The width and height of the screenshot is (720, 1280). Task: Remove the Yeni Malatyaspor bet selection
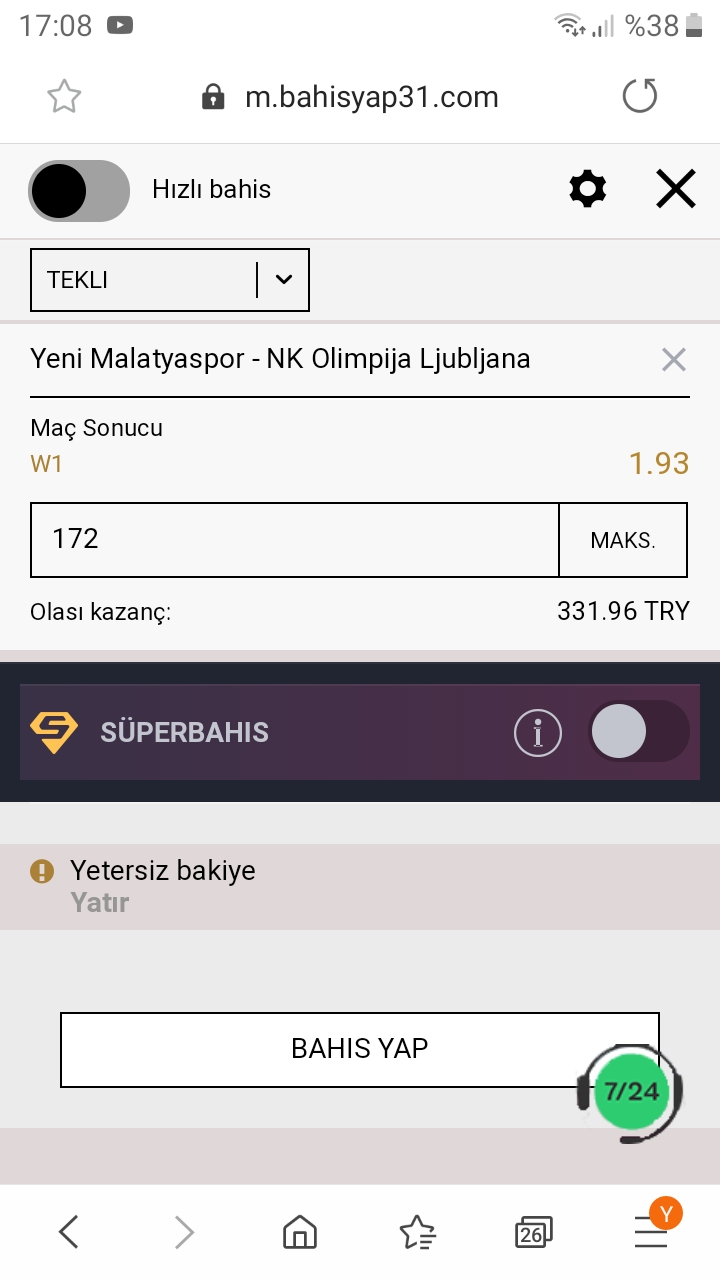(674, 360)
